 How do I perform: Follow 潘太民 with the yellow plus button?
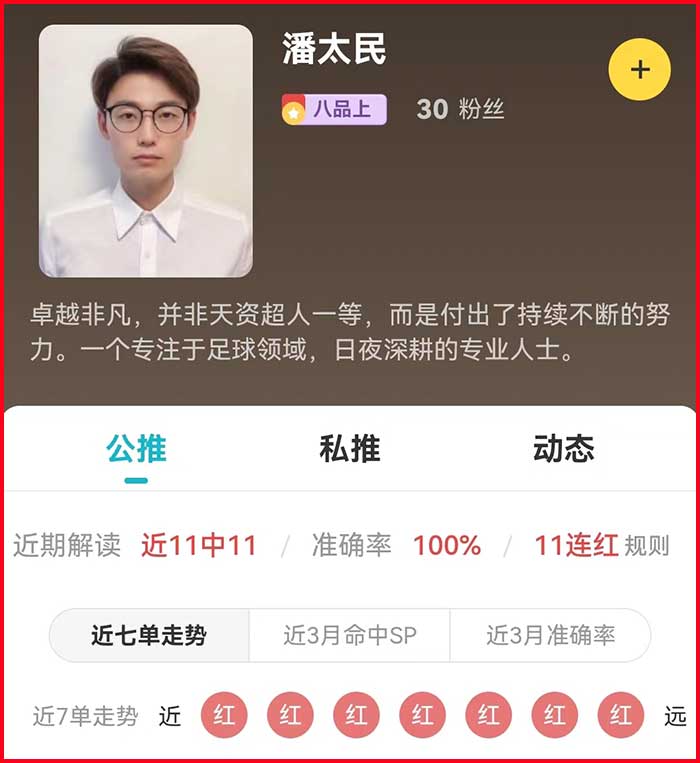pos(639,70)
